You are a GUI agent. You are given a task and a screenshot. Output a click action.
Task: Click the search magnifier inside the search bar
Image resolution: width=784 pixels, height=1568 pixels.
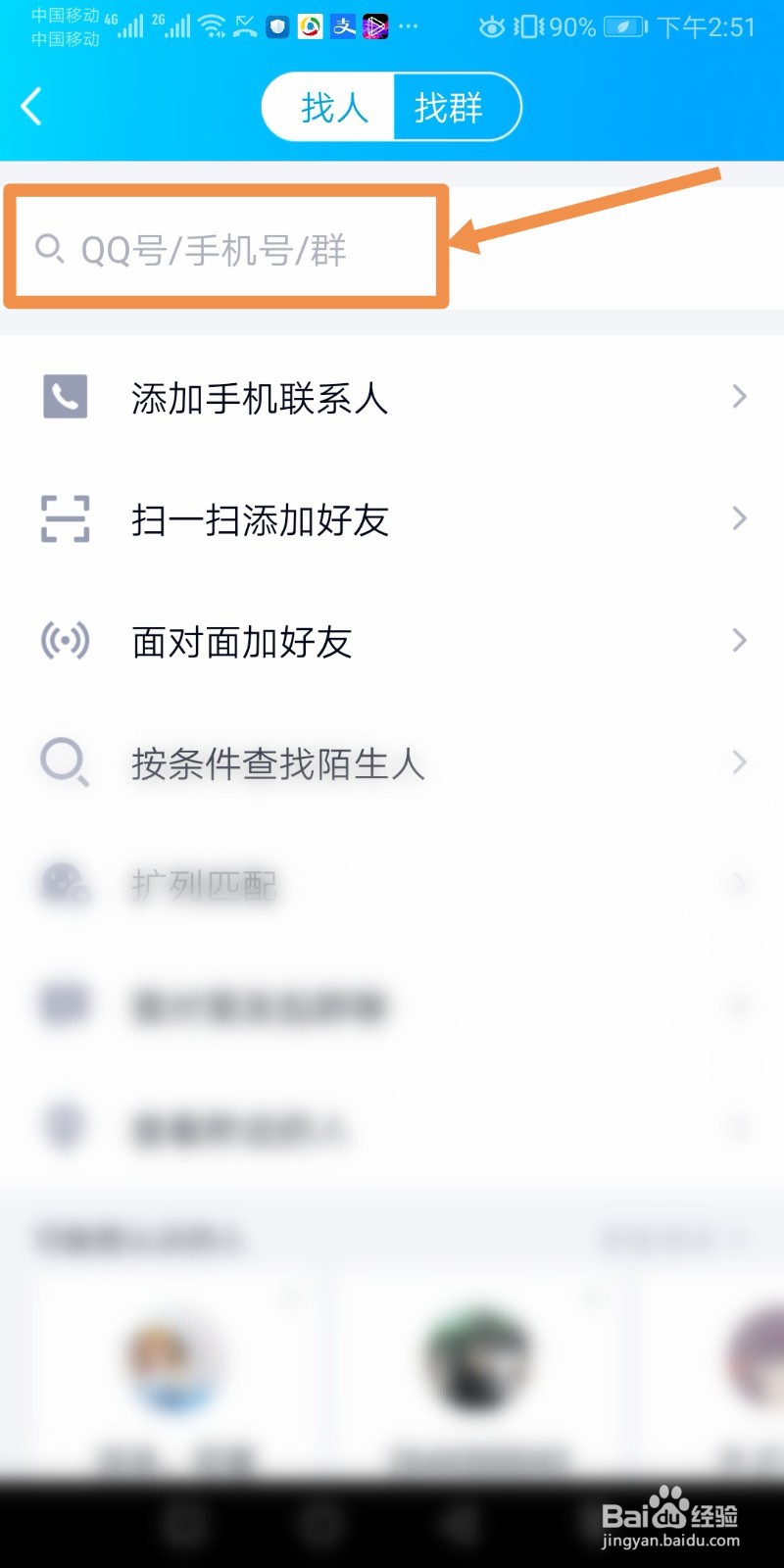point(49,250)
